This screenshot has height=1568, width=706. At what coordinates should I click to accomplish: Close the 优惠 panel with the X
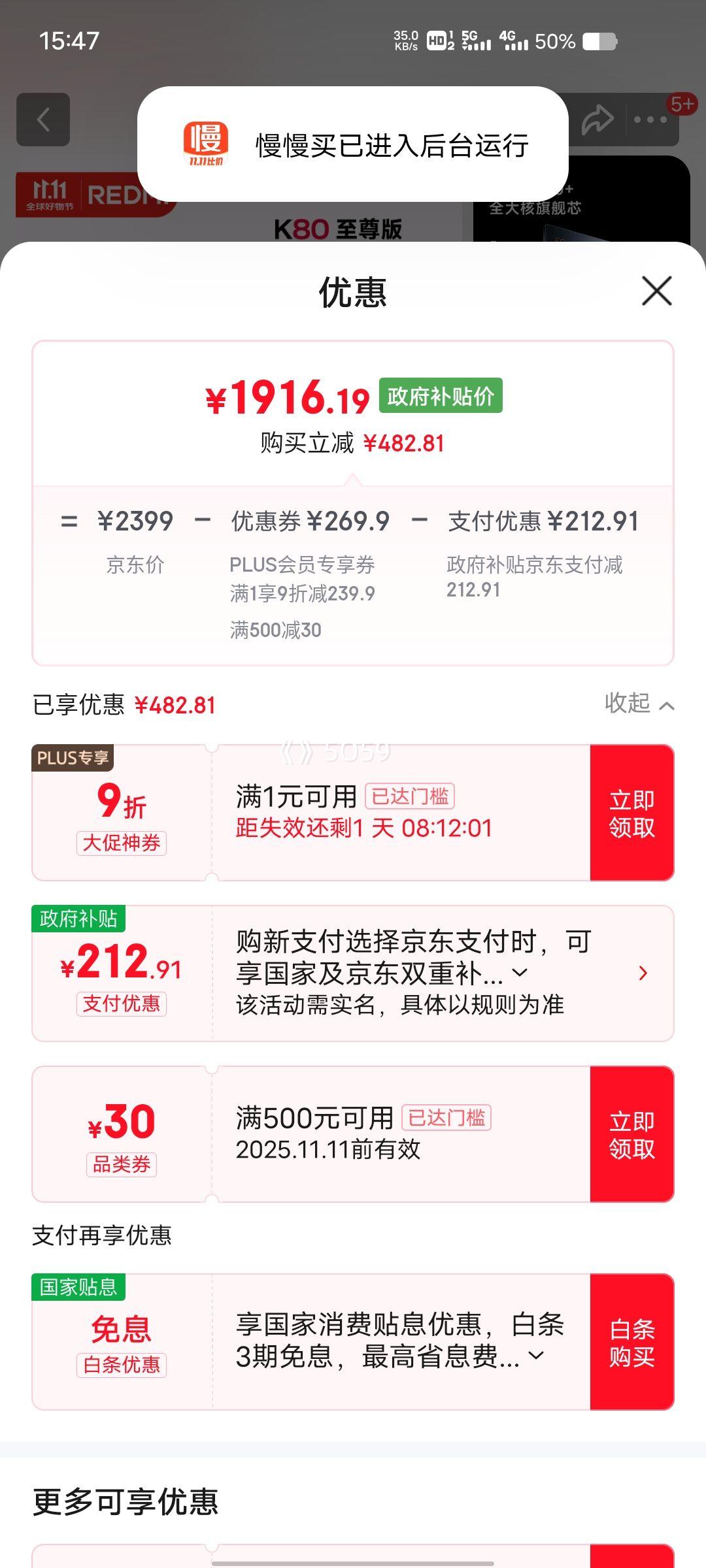click(656, 293)
